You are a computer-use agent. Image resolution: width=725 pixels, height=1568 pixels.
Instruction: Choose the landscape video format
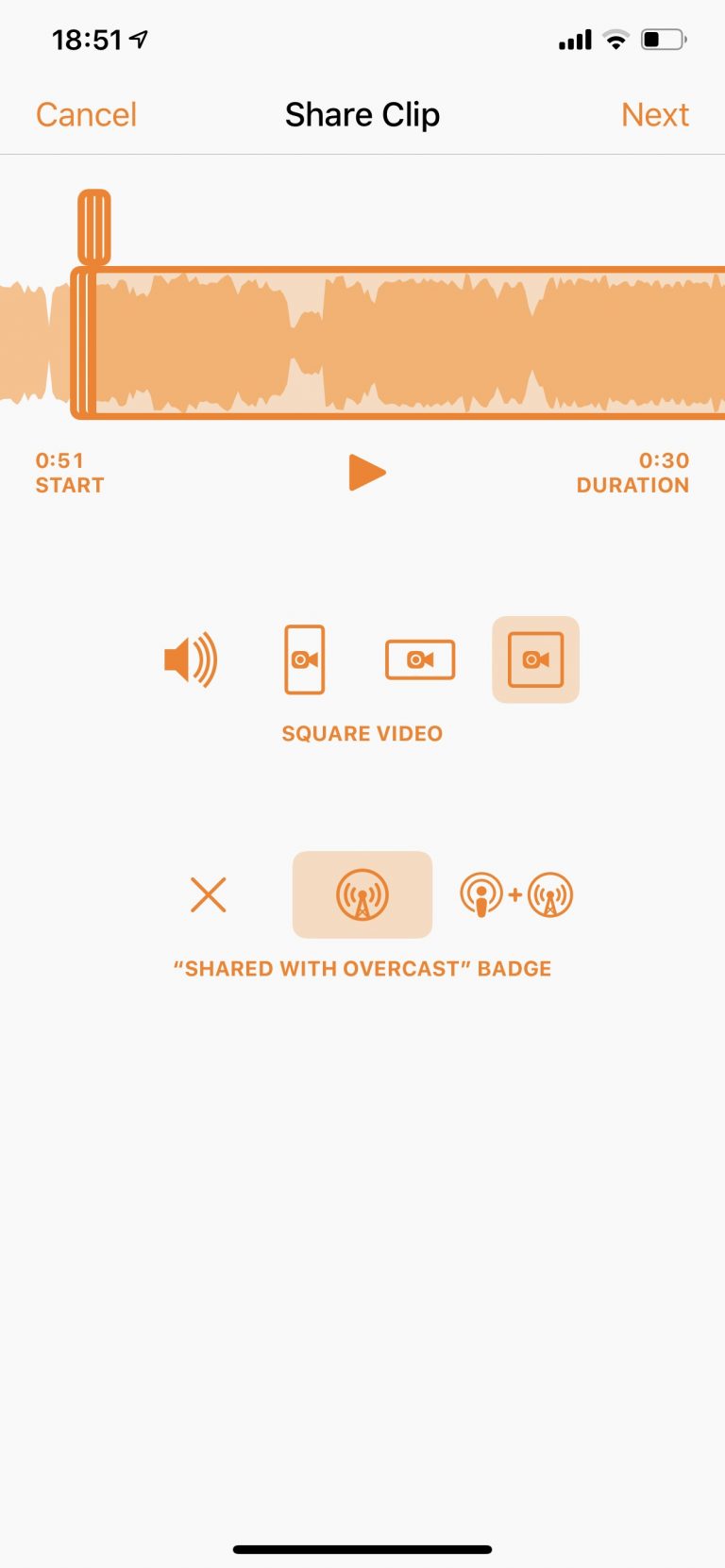tap(420, 659)
